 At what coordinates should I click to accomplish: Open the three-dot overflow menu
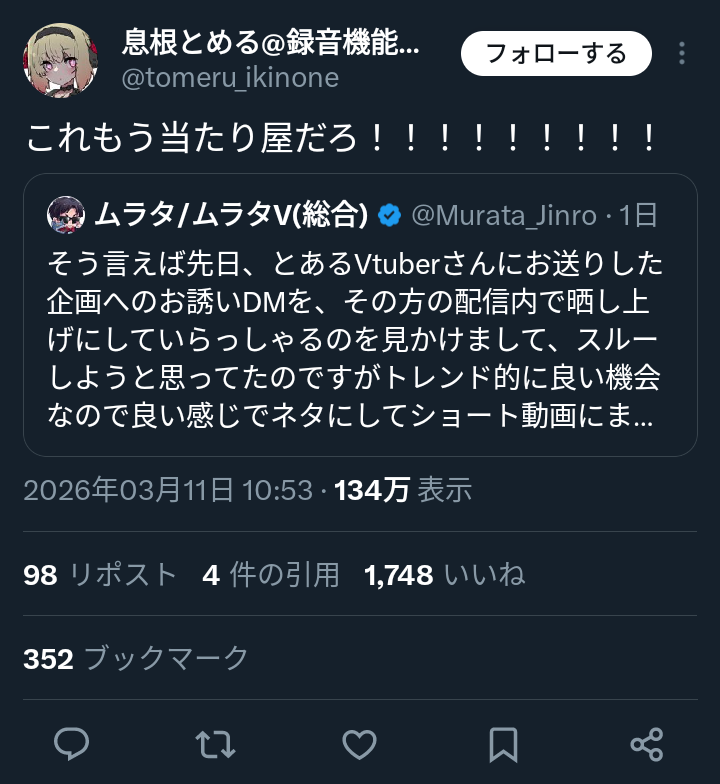682,54
